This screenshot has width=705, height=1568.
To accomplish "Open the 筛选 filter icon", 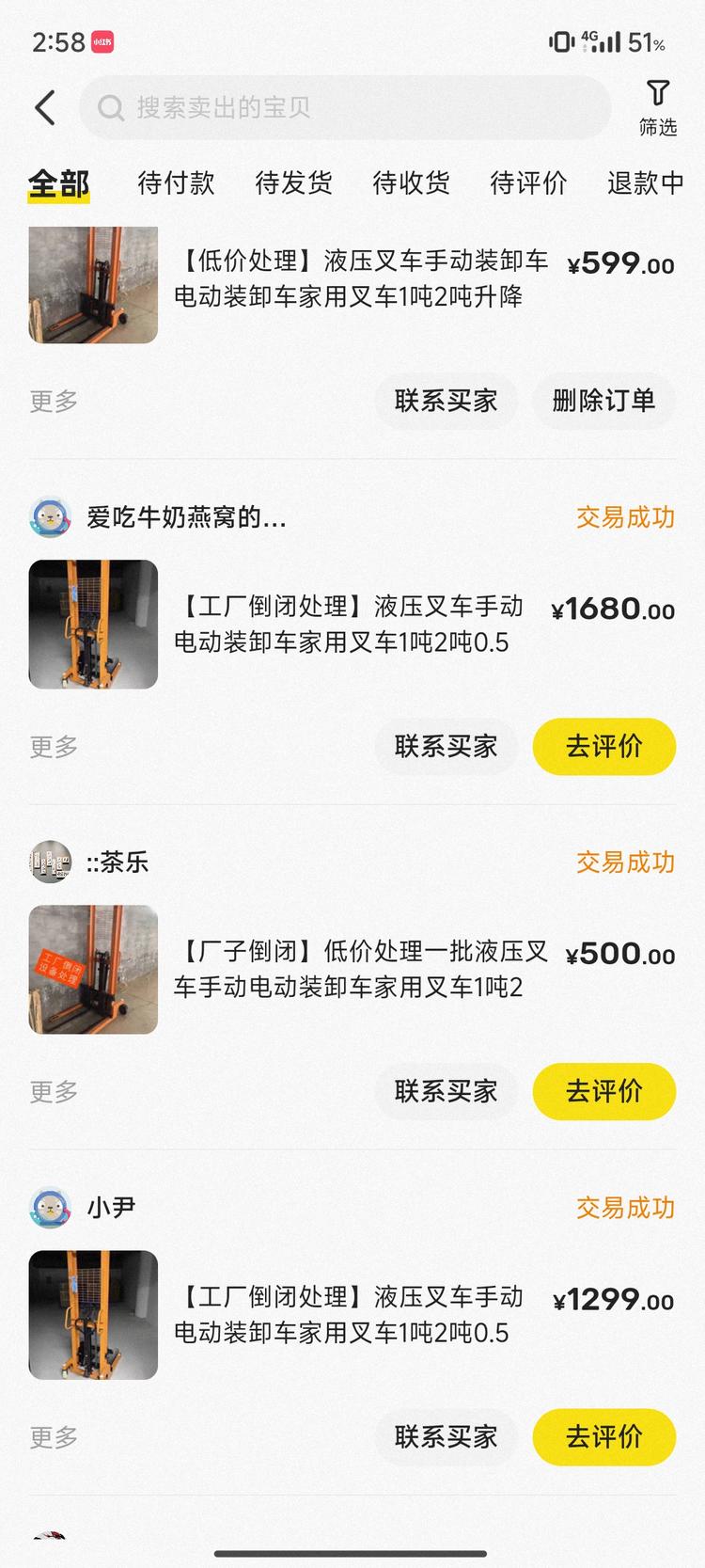I will 658,105.
